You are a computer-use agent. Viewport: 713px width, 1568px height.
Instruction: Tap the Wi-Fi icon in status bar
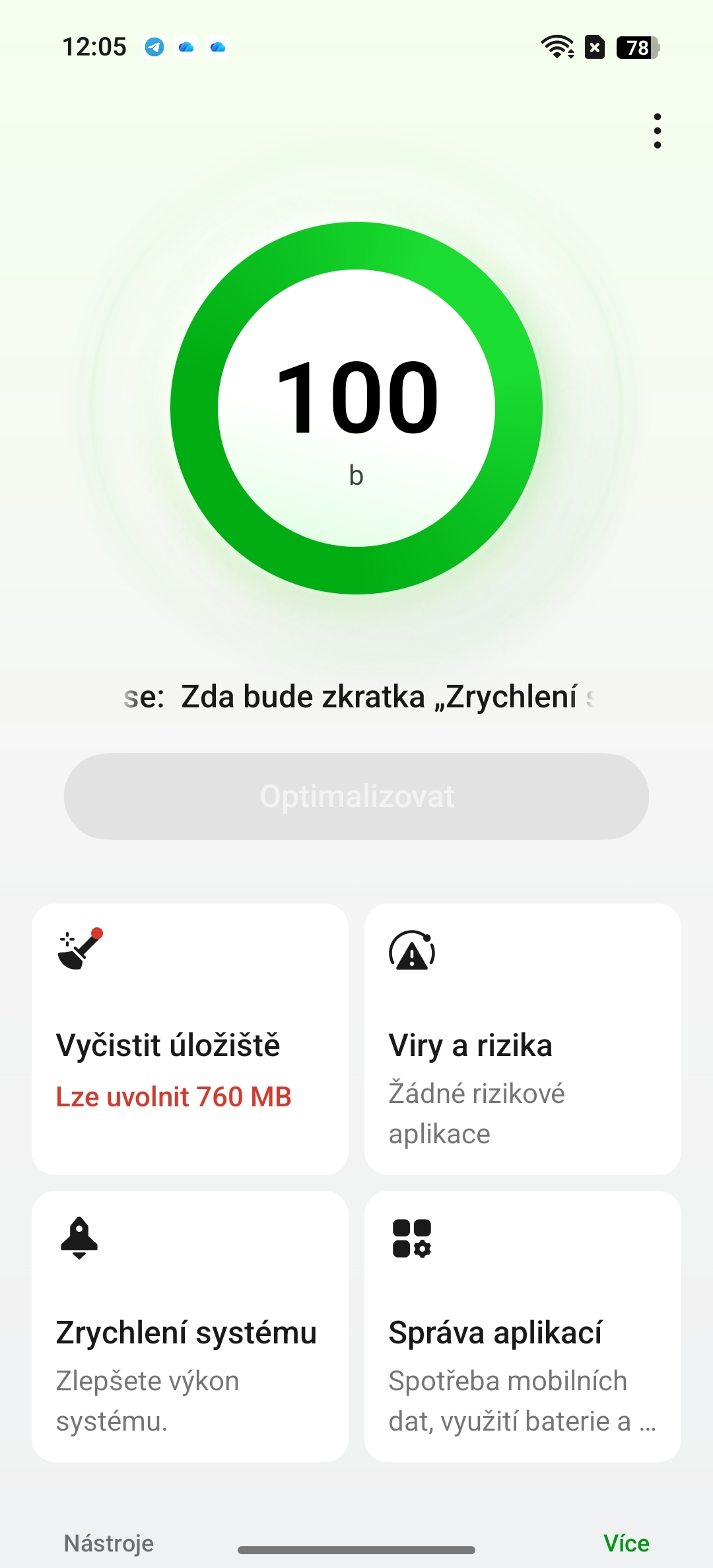(557, 47)
